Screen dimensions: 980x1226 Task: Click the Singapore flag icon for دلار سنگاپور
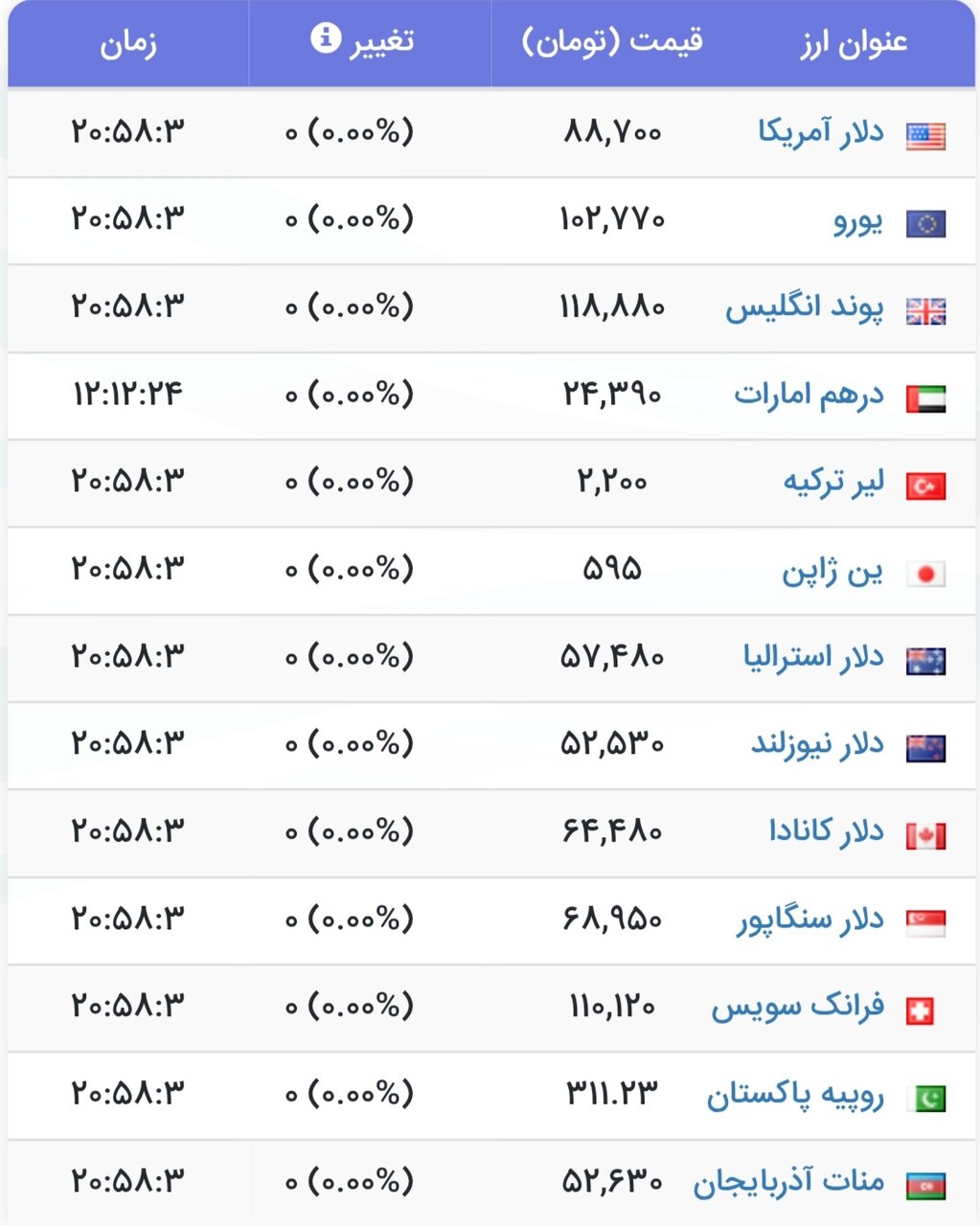923,919
